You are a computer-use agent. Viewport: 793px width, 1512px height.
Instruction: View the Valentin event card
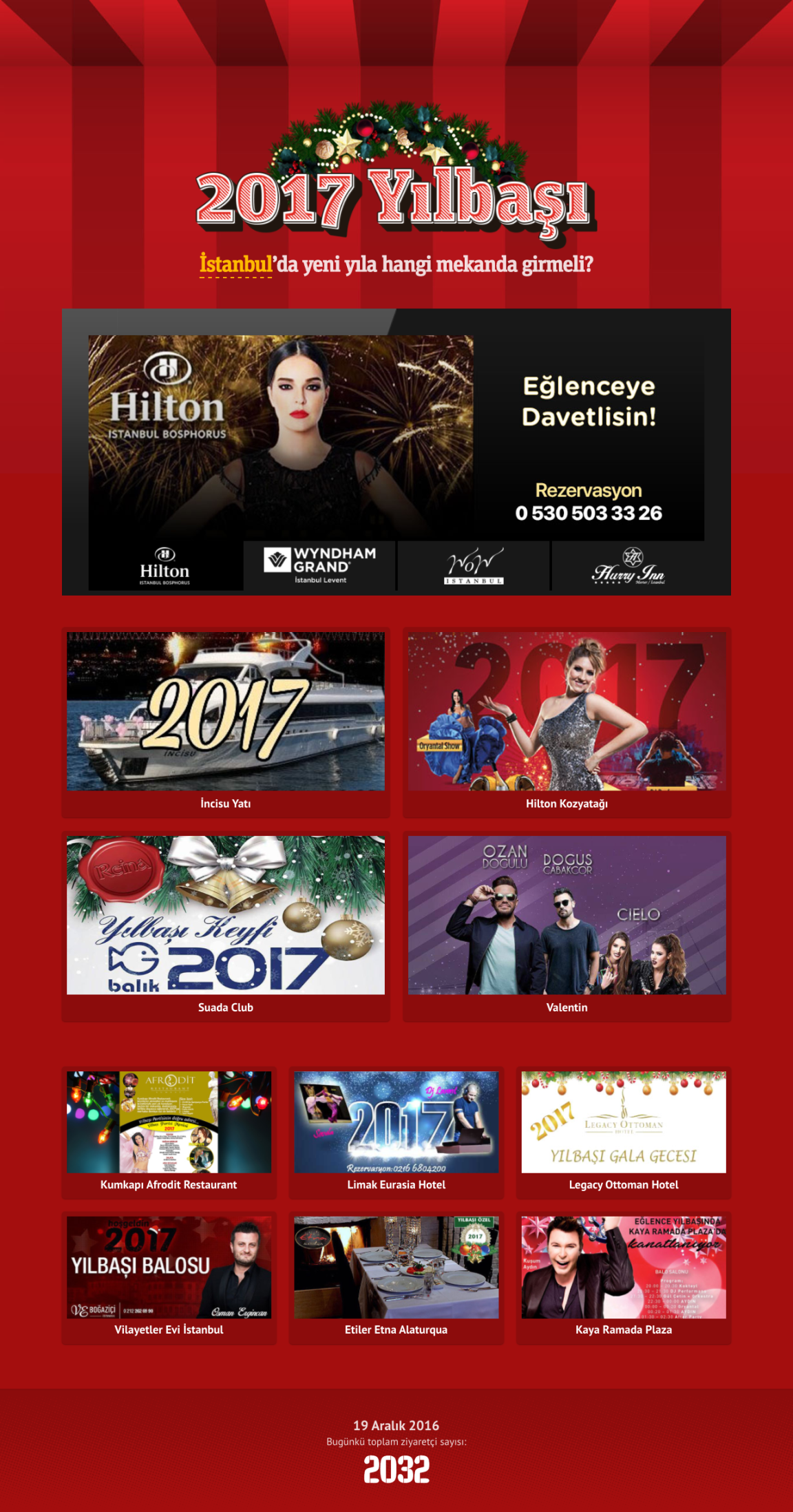point(567,925)
